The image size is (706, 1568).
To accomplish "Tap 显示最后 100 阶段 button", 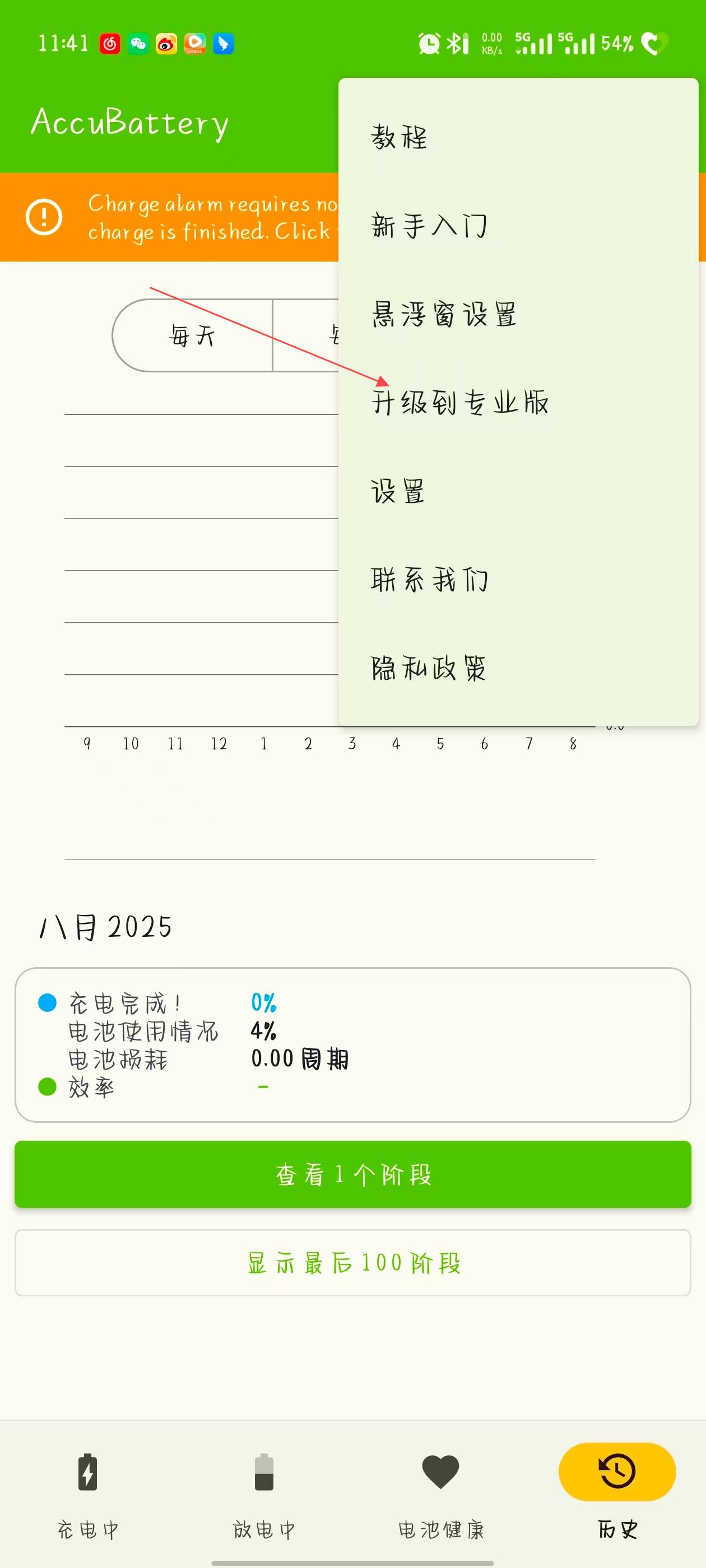I will [352, 1263].
